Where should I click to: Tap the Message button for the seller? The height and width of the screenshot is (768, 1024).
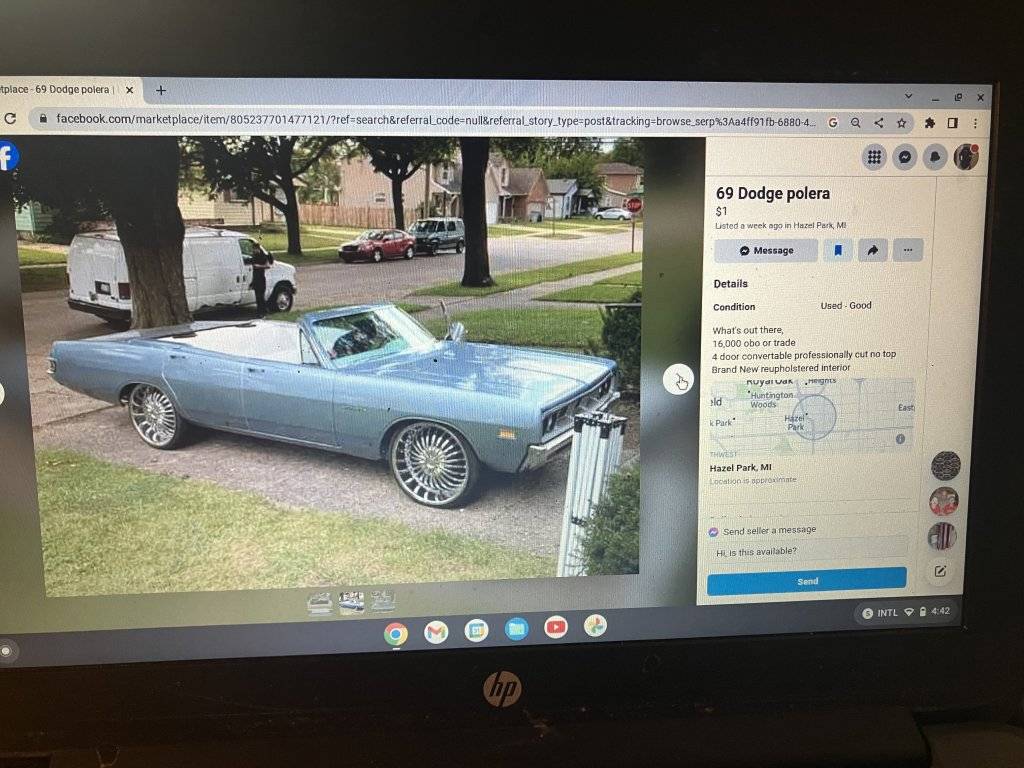coord(767,250)
